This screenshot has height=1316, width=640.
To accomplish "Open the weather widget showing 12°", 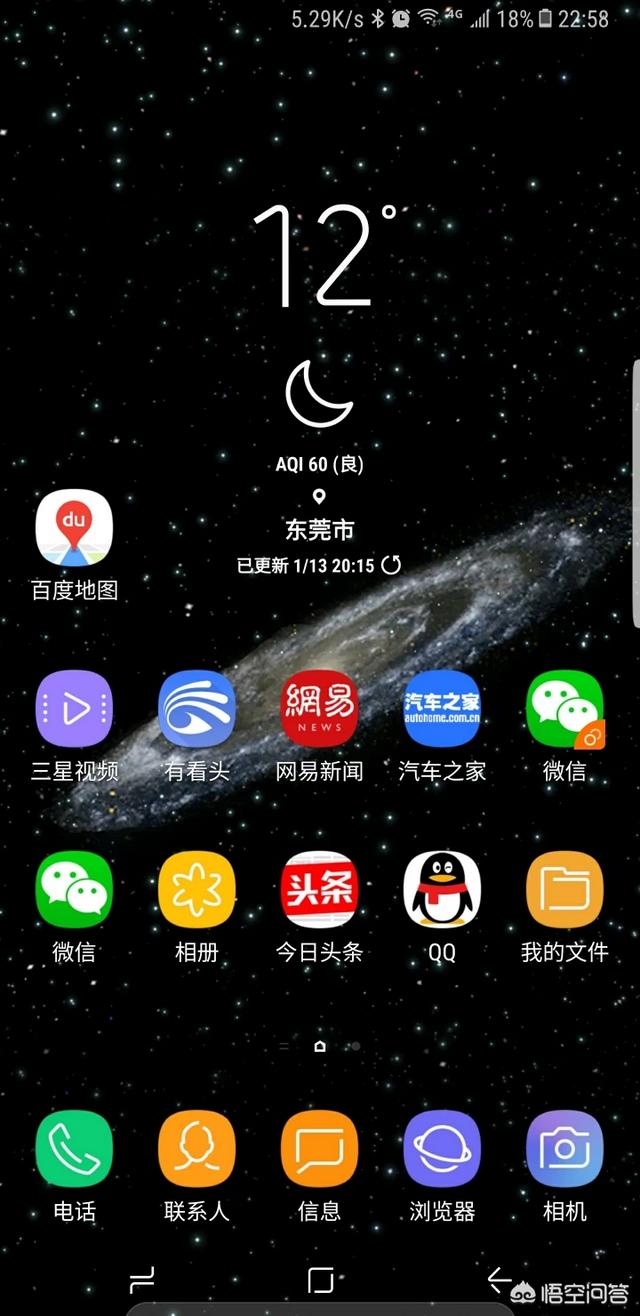I will pyautogui.click(x=319, y=260).
